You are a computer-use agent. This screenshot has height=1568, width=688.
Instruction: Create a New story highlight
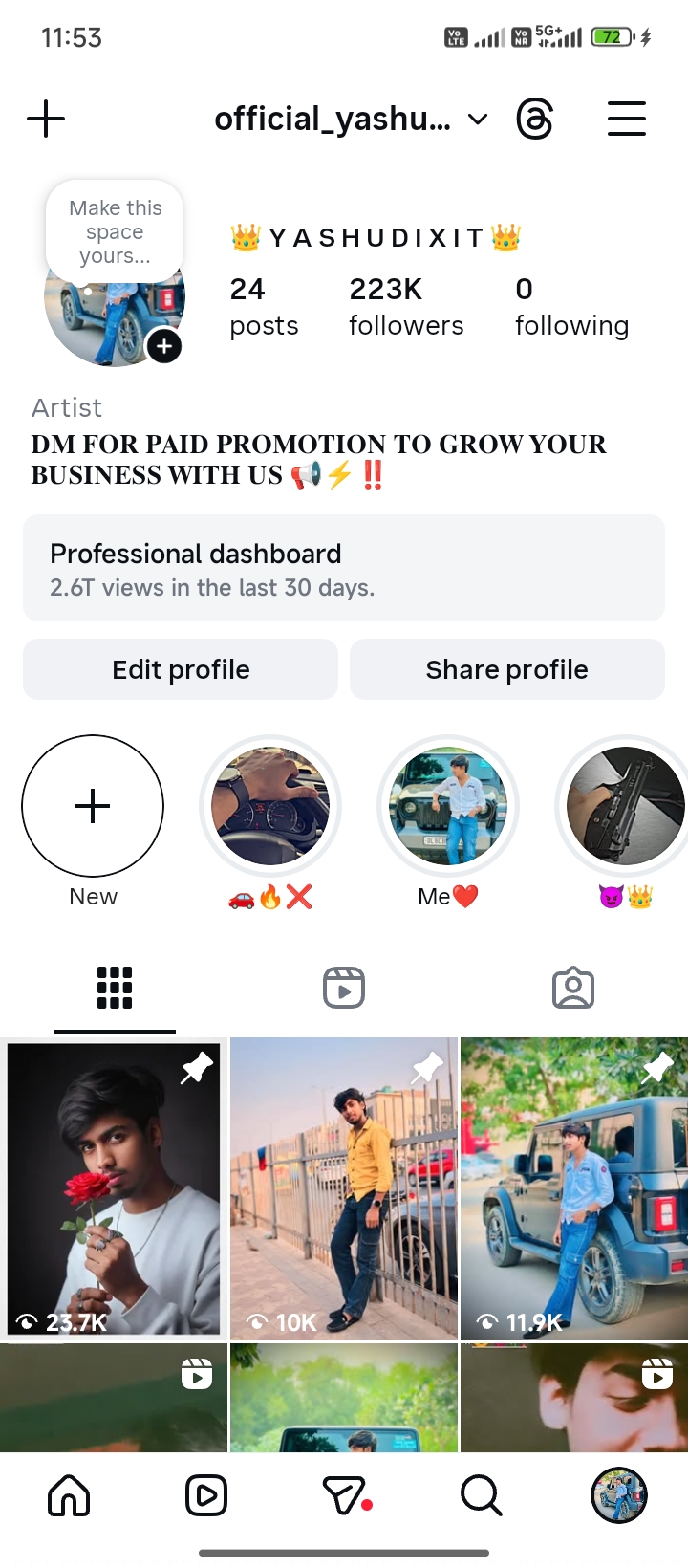pyautogui.click(x=93, y=806)
